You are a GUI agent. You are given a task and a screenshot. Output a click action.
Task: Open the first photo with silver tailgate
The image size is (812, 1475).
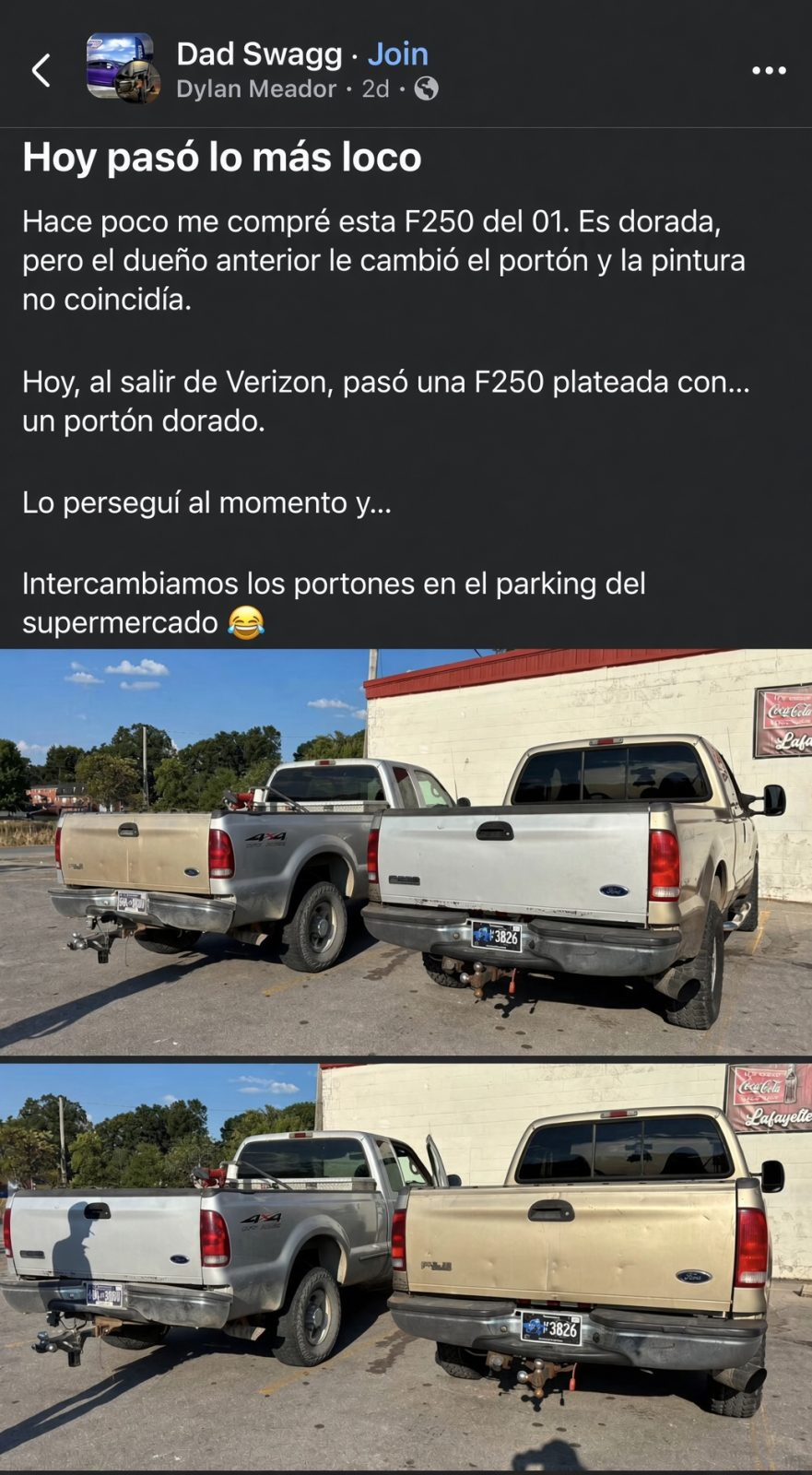point(406,852)
